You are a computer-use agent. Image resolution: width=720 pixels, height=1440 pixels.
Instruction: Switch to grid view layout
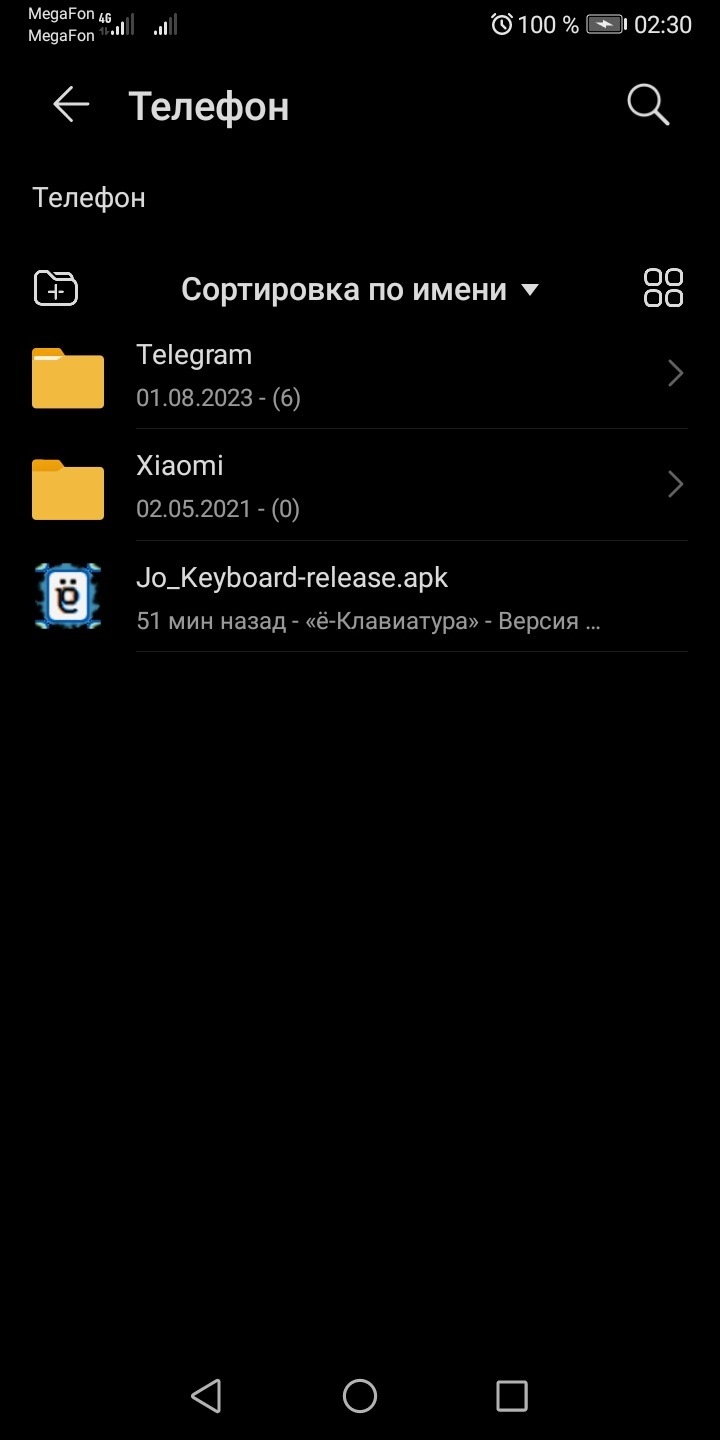point(663,288)
